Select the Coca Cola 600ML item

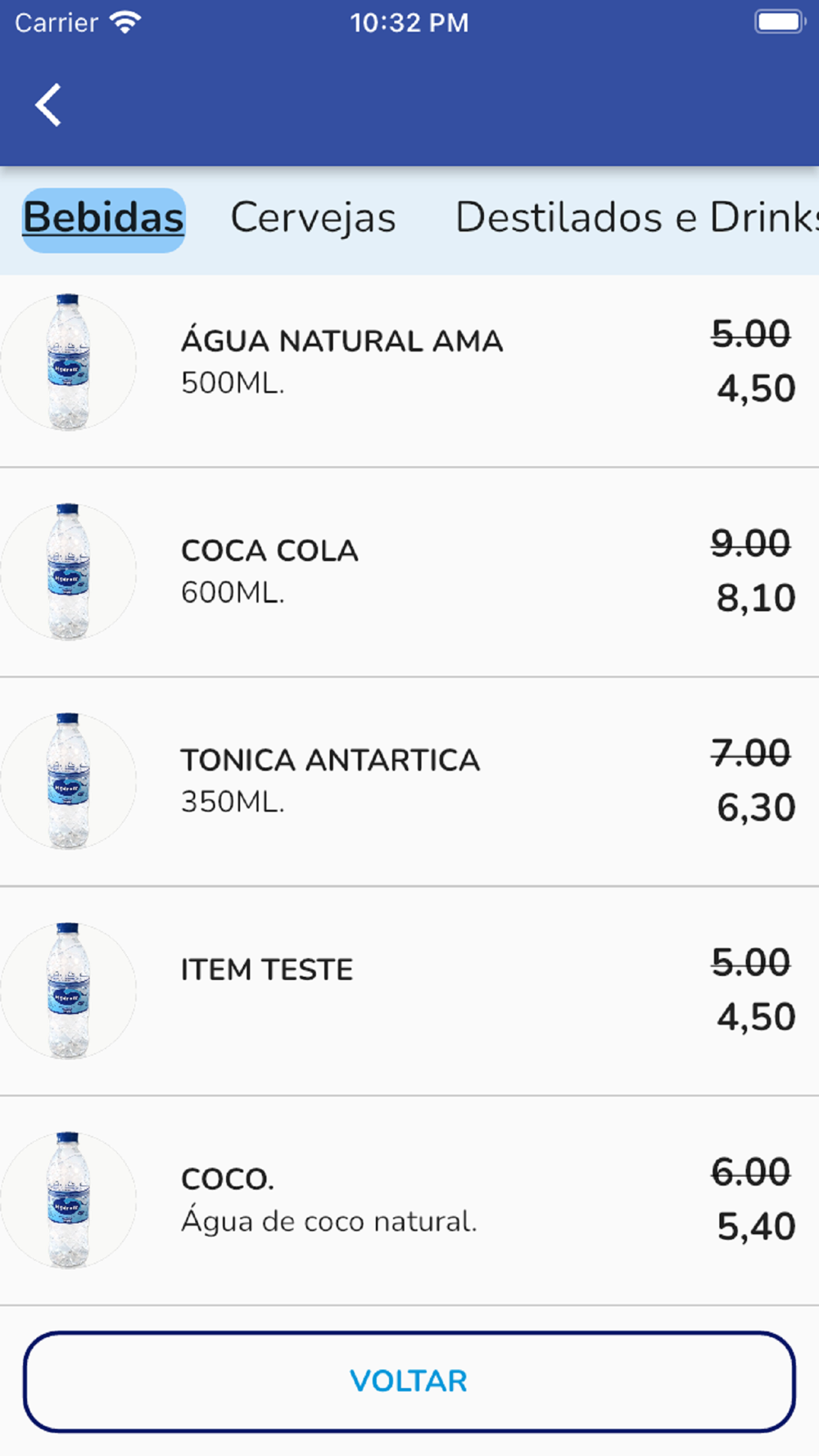[x=409, y=572]
